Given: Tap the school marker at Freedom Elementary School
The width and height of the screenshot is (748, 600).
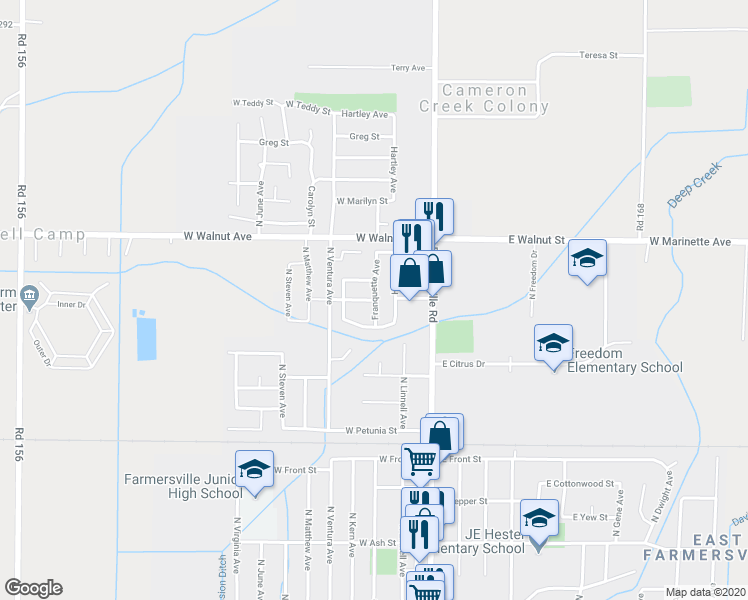Looking at the screenshot, I should coord(553,344).
